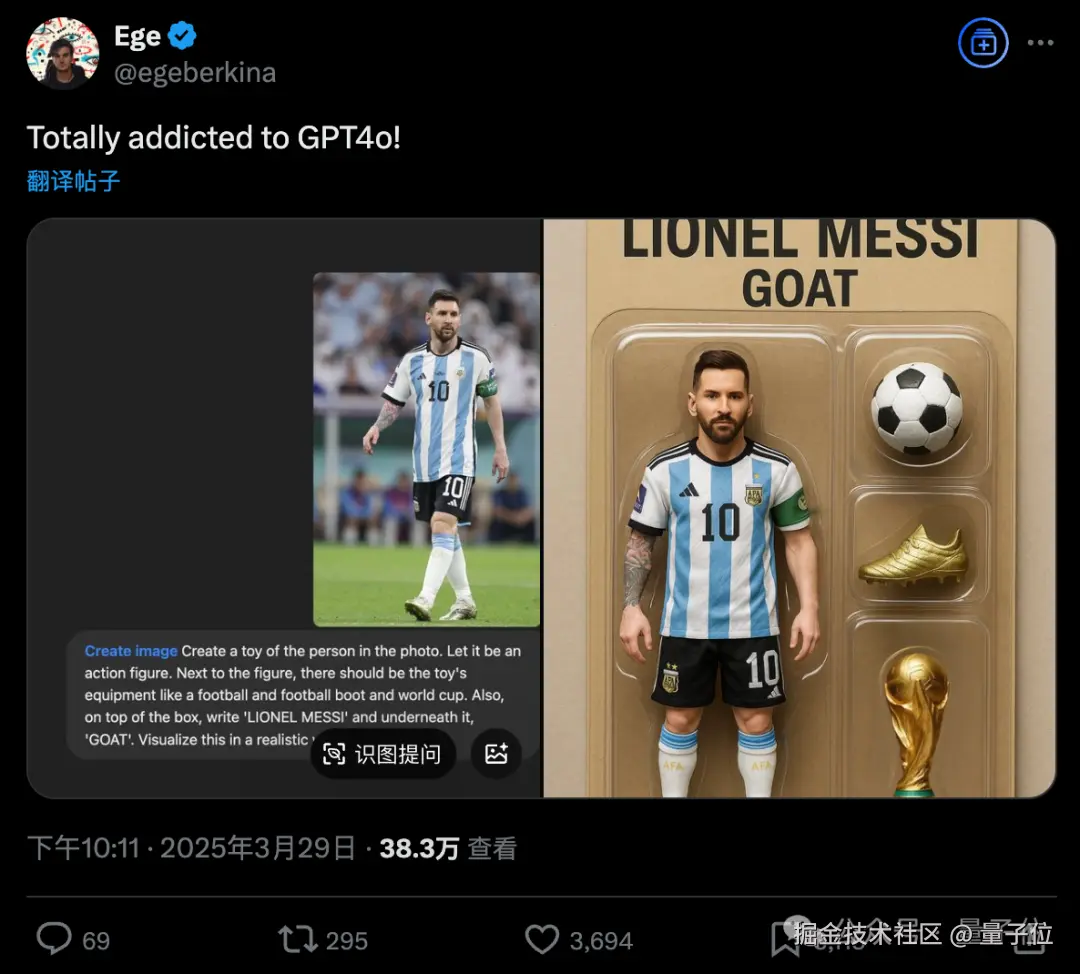Image resolution: width=1080 pixels, height=974 pixels.
Task: Open Ege's profile picture
Action: [x=62, y=53]
